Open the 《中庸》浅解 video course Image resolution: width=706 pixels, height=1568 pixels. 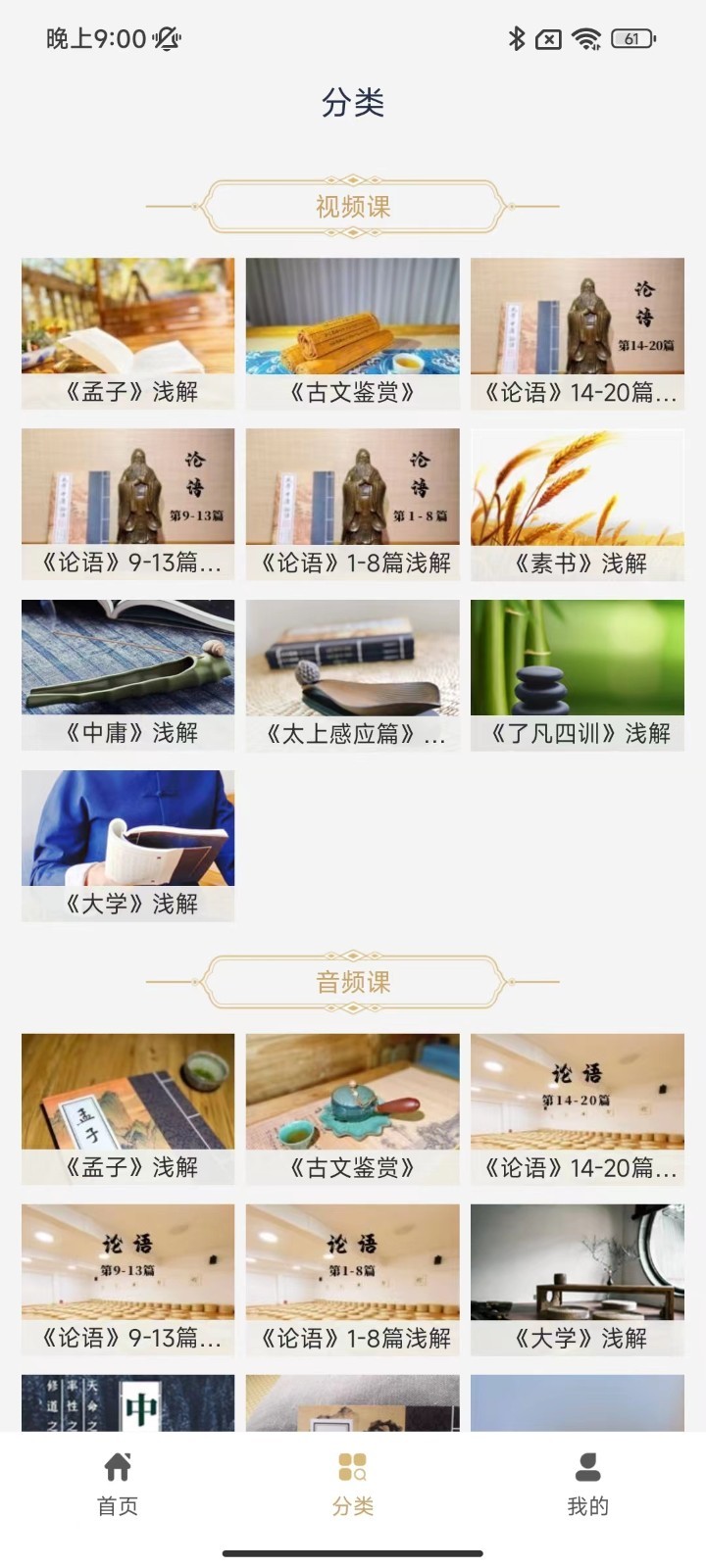point(127,674)
